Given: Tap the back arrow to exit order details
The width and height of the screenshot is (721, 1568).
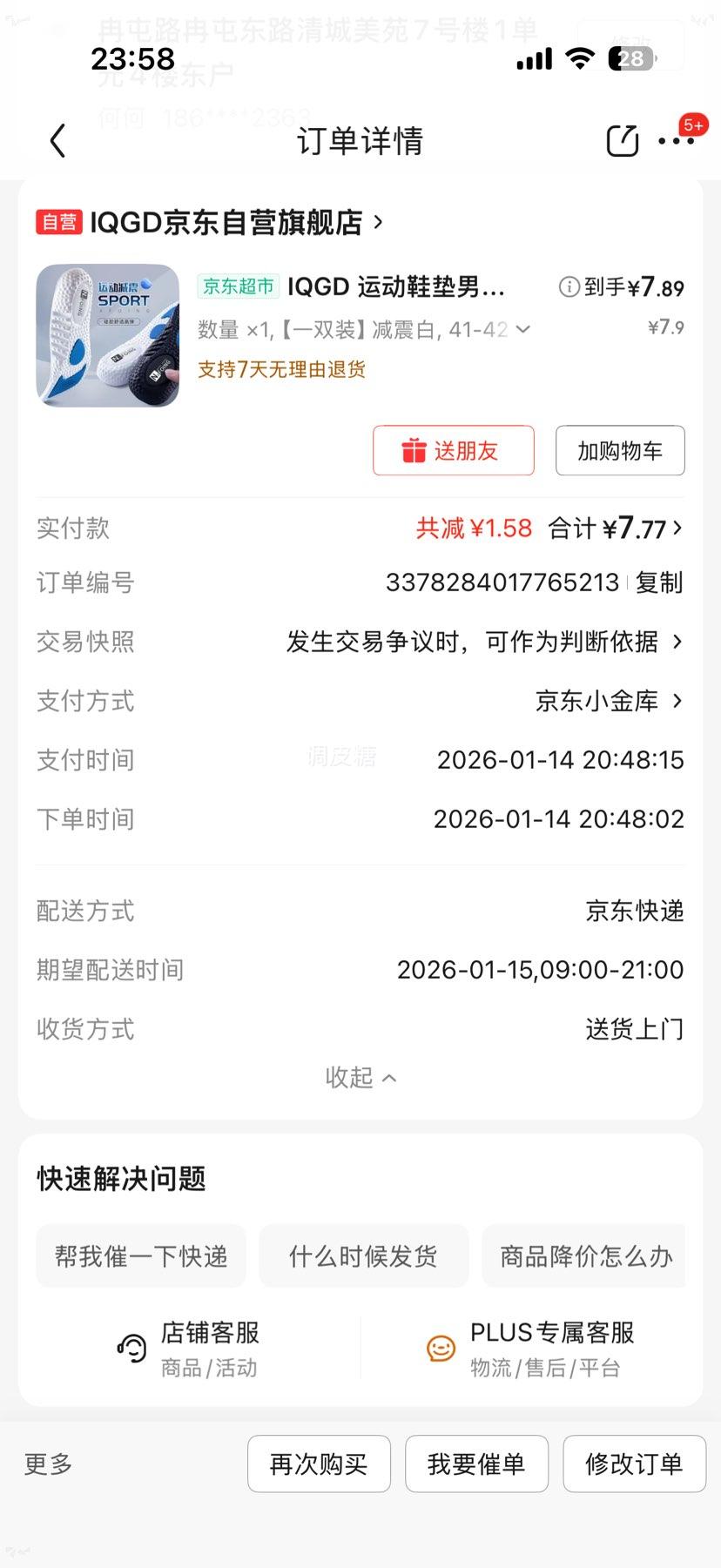Looking at the screenshot, I should tap(57, 140).
